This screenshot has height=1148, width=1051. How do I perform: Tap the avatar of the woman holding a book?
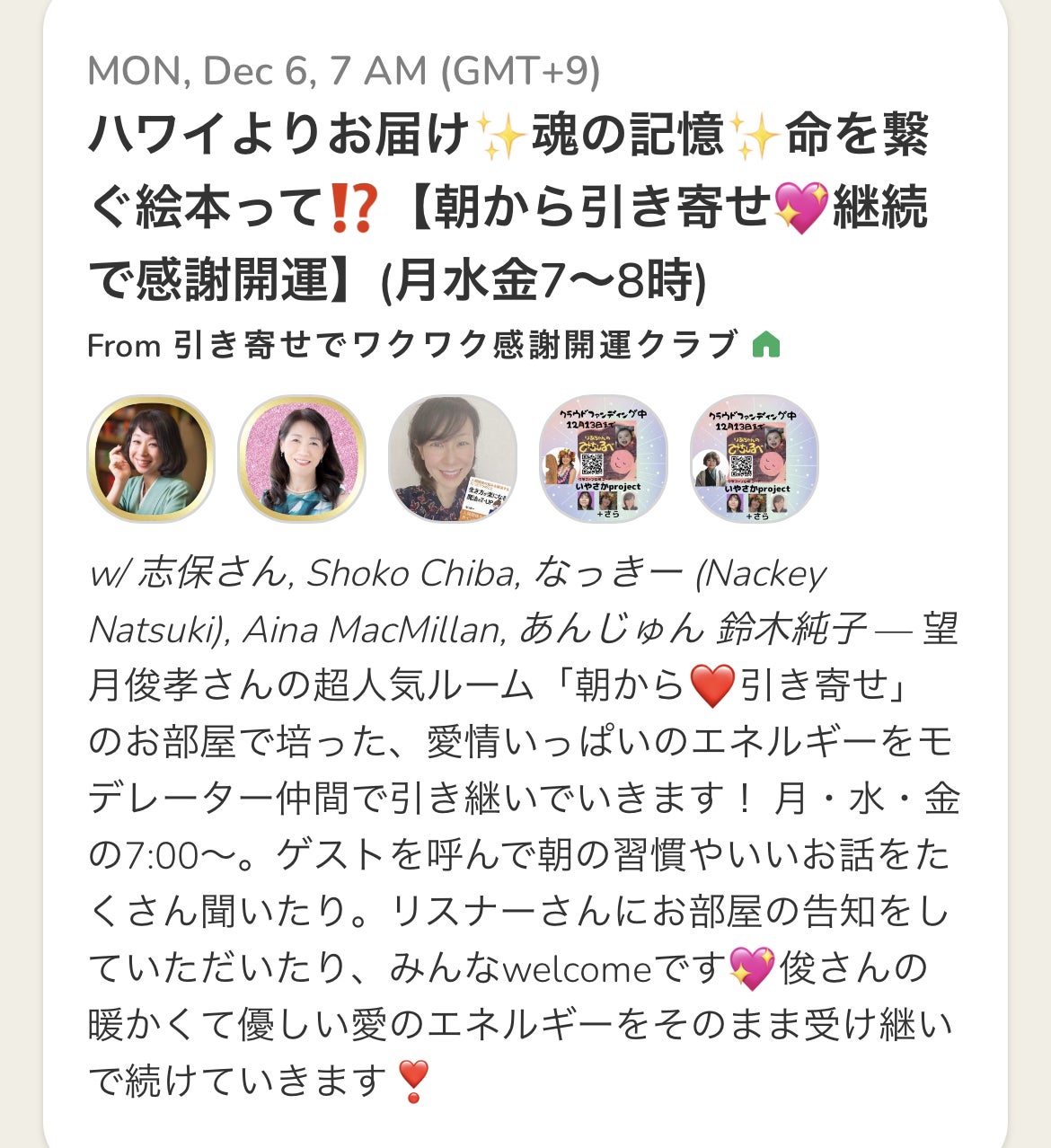click(x=453, y=459)
